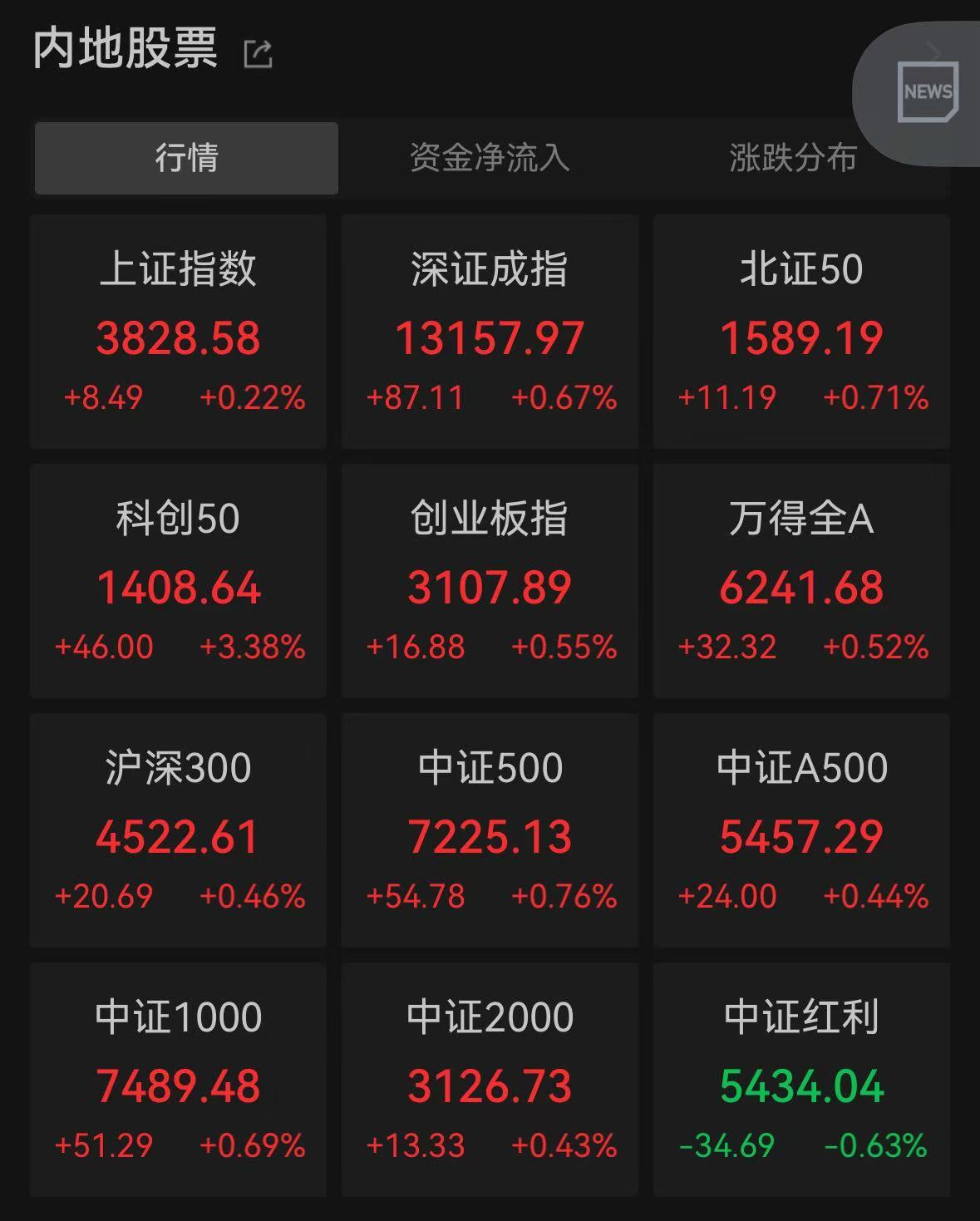View 中证500 index details
The image size is (980, 1221).
[x=490, y=830]
